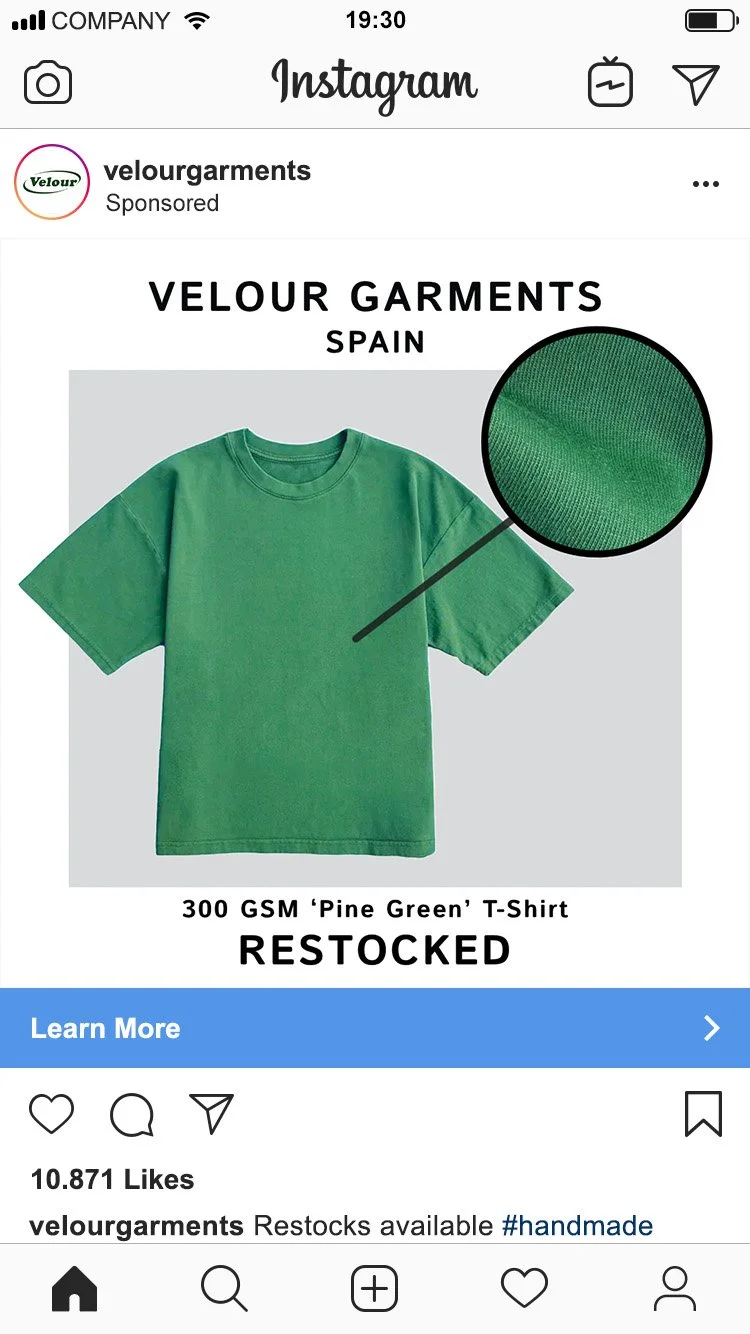The image size is (750, 1334).
Task: Open the velourgarments username link
Action: click(207, 171)
